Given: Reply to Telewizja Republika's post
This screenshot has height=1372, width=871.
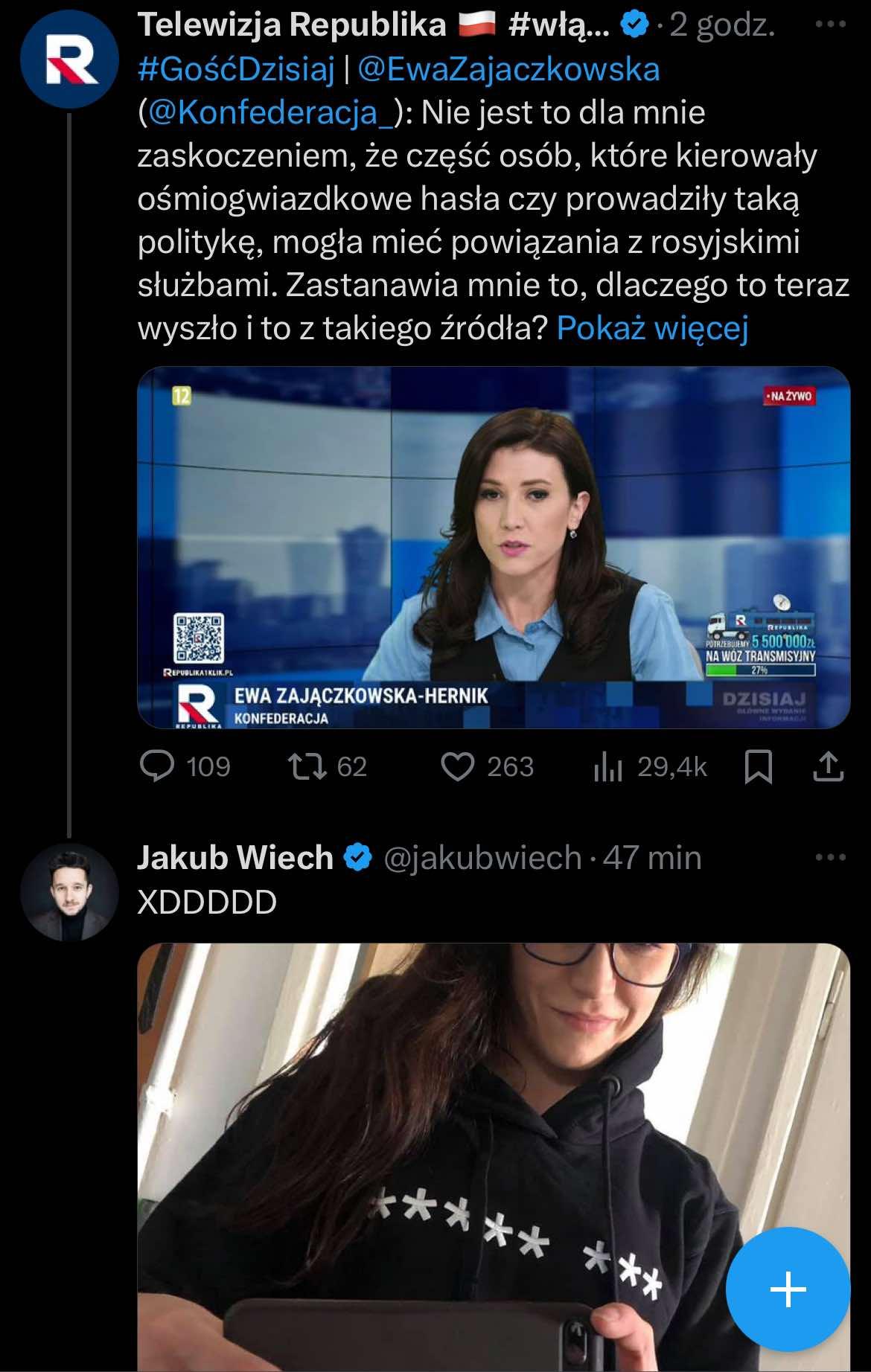Looking at the screenshot, I should click(x=157, y=766).
